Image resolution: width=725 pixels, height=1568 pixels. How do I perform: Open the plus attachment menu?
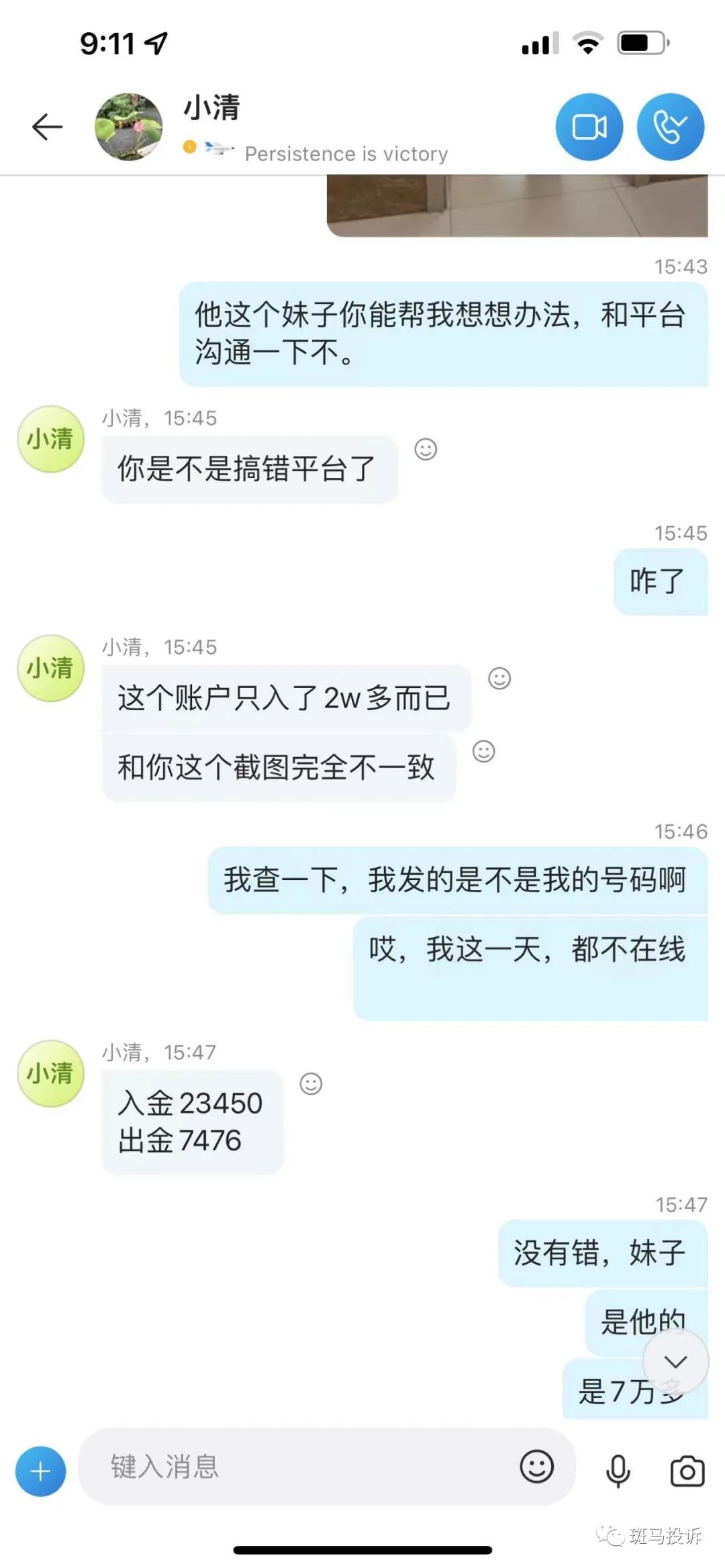point(40,1471)
